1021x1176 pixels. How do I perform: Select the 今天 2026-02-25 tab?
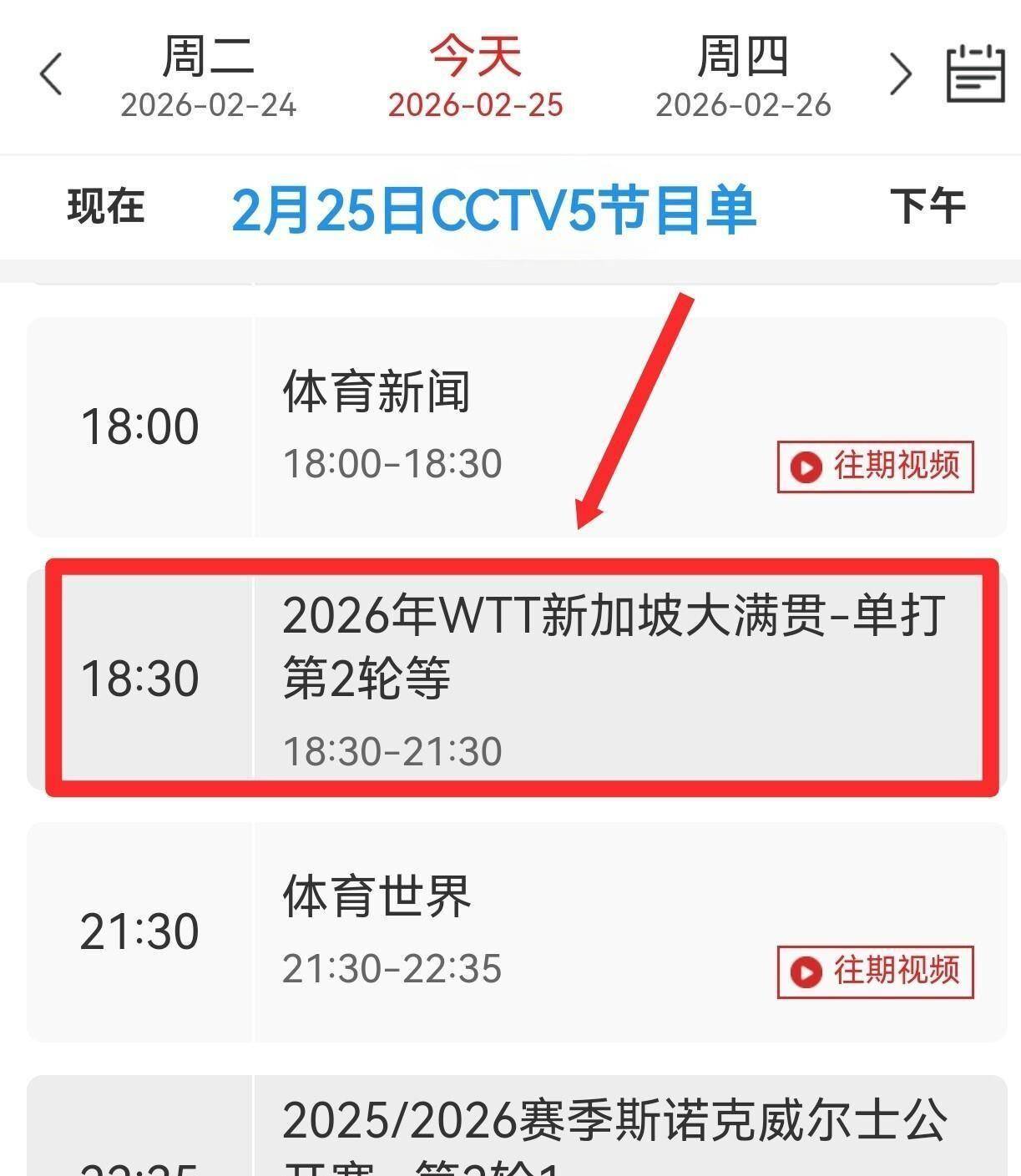pos(475,76)
